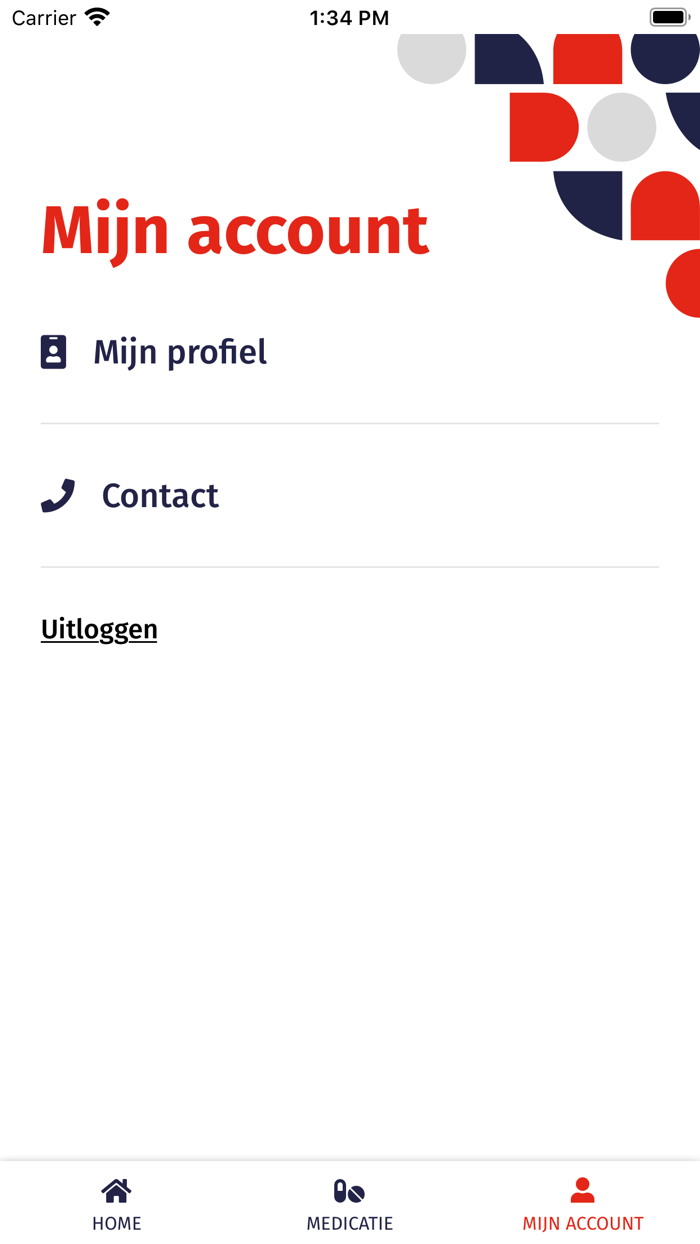Tap the Uitloggen link to log out
The width and height of the screenshot is (700, 1244).
pos(99,629)
